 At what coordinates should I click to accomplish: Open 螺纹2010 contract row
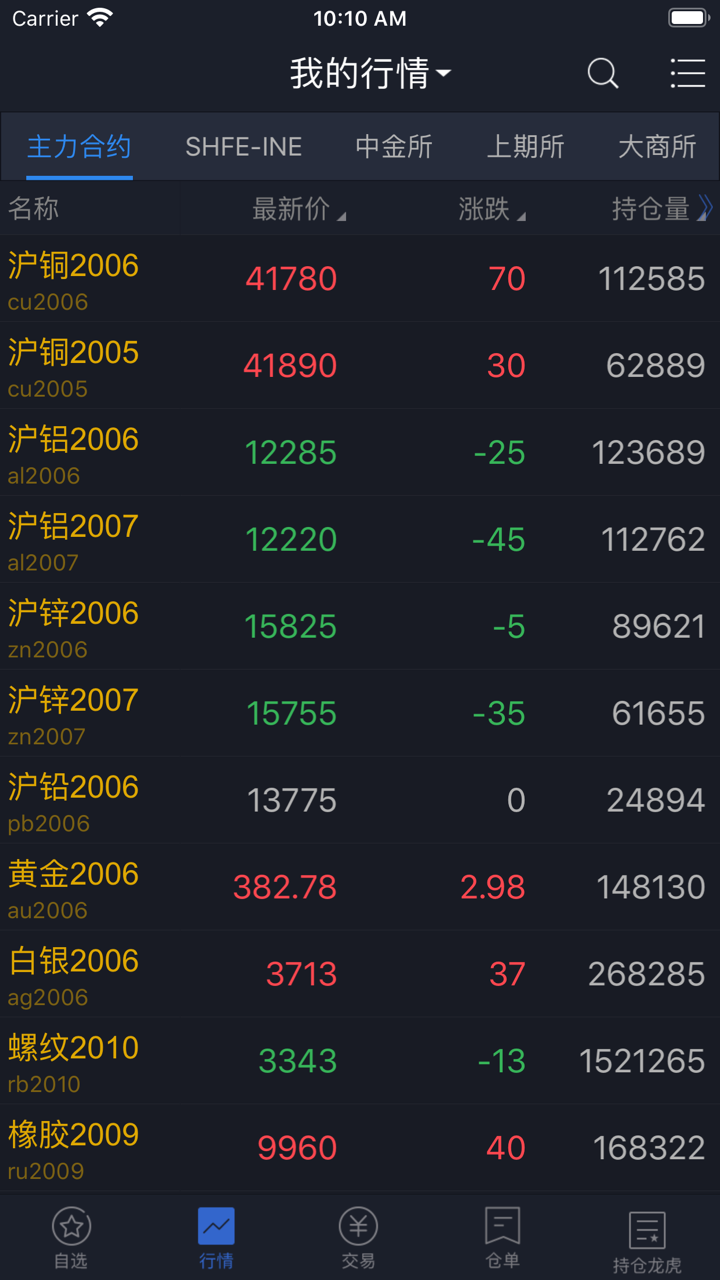coord(360,1062)
